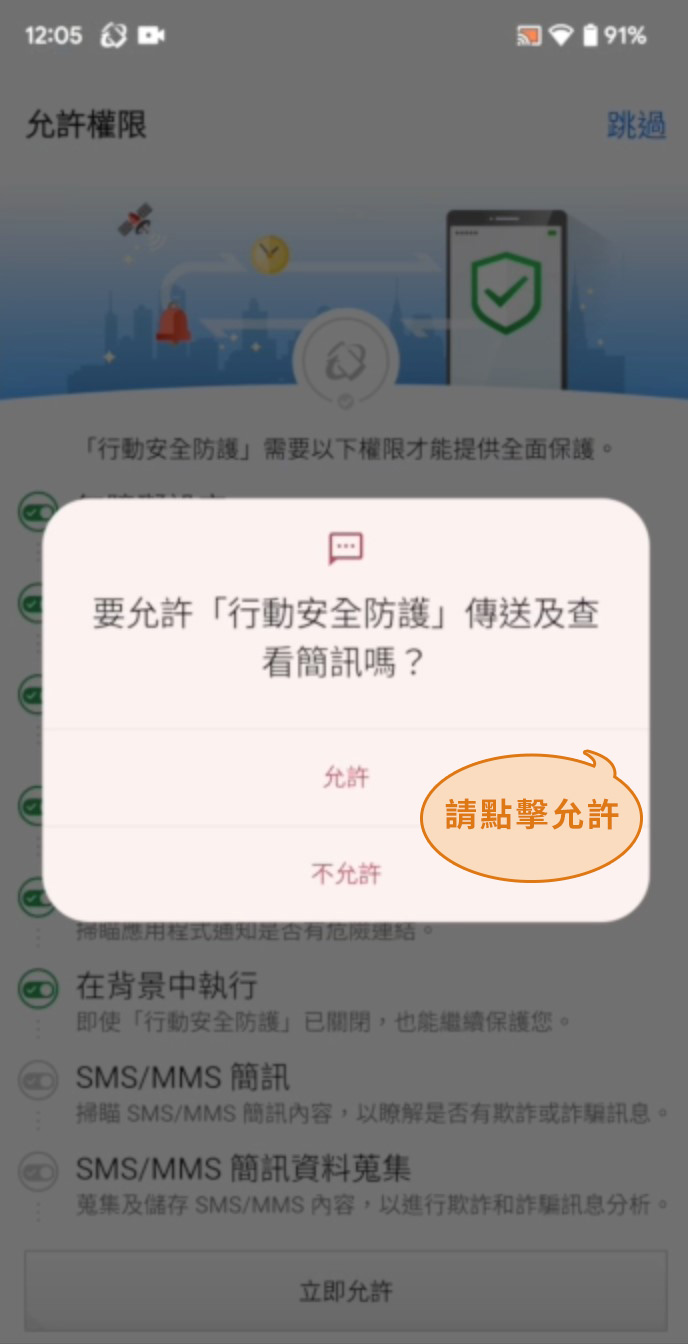Deny the SMS permission with 不允許
688x1344 pixels.
346,874
